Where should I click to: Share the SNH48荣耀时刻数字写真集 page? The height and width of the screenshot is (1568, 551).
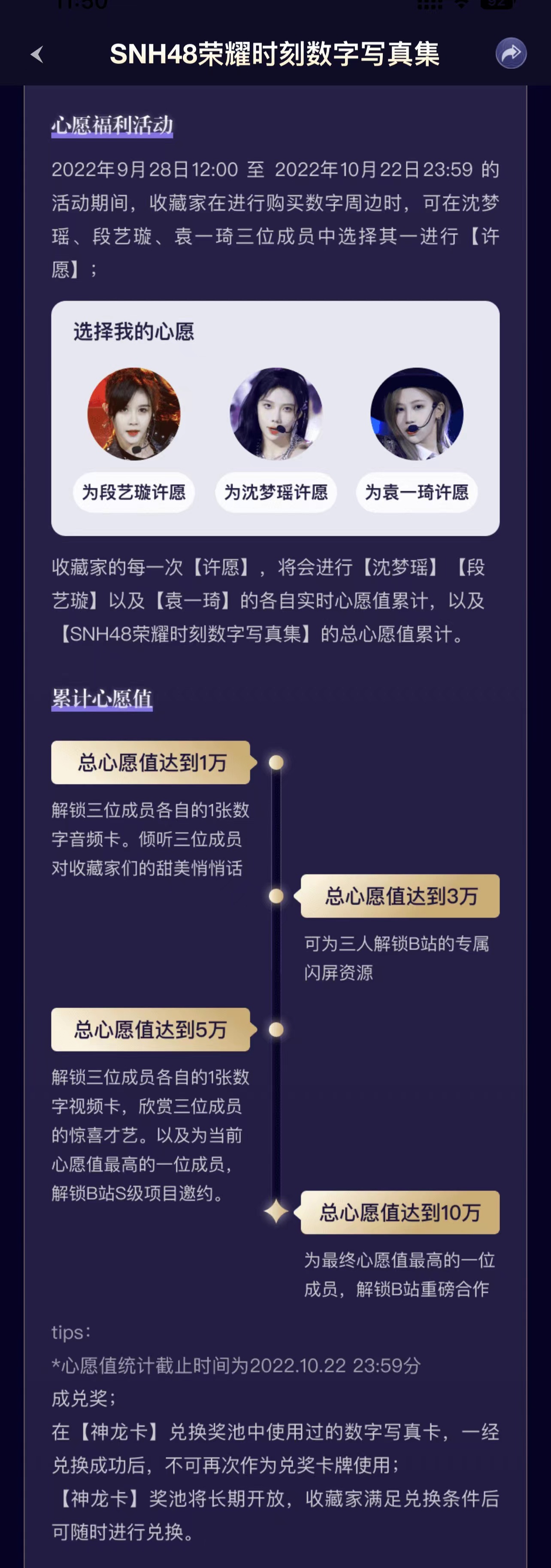pos(510,54)
